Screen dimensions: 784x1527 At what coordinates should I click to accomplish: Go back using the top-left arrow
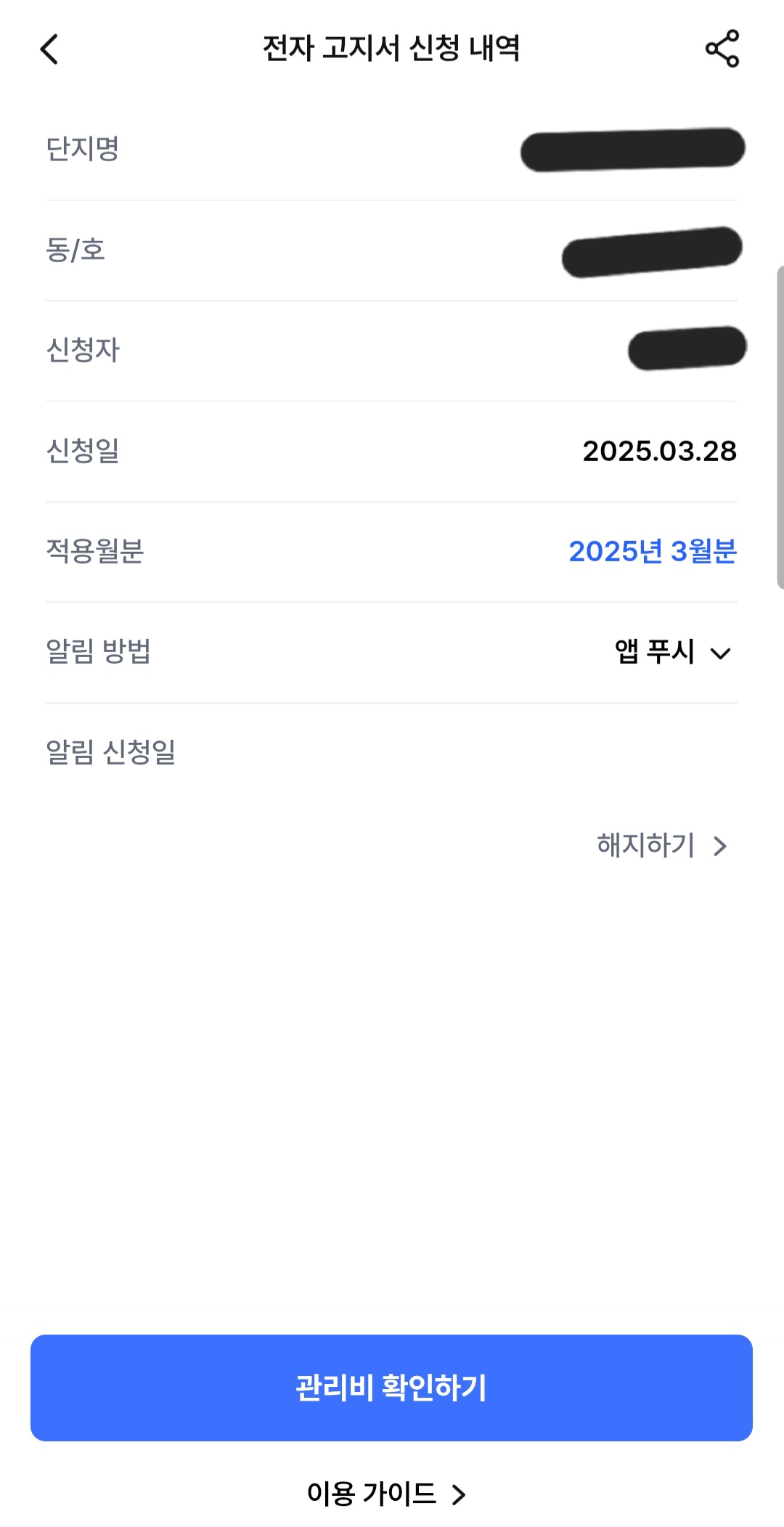pos(49,49)
